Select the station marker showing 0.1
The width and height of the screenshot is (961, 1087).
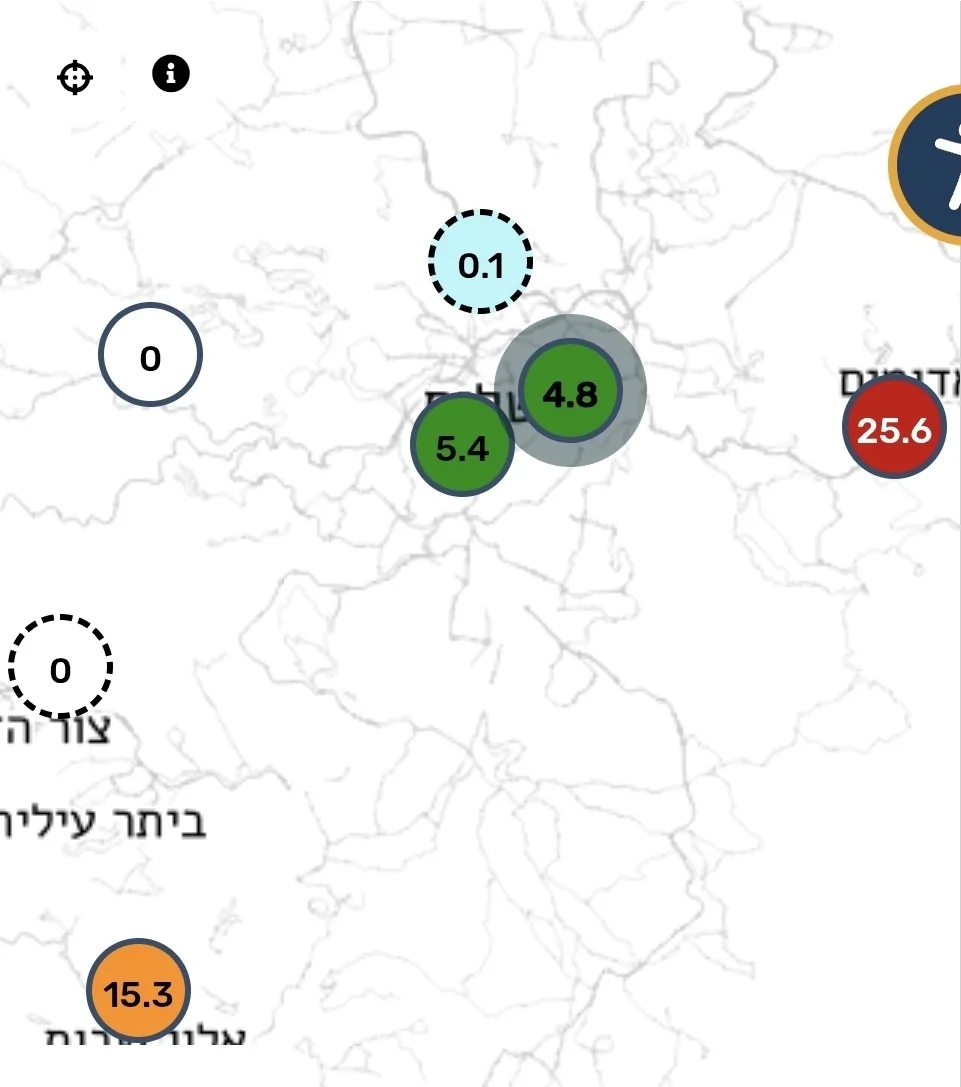tap(480, 261)
